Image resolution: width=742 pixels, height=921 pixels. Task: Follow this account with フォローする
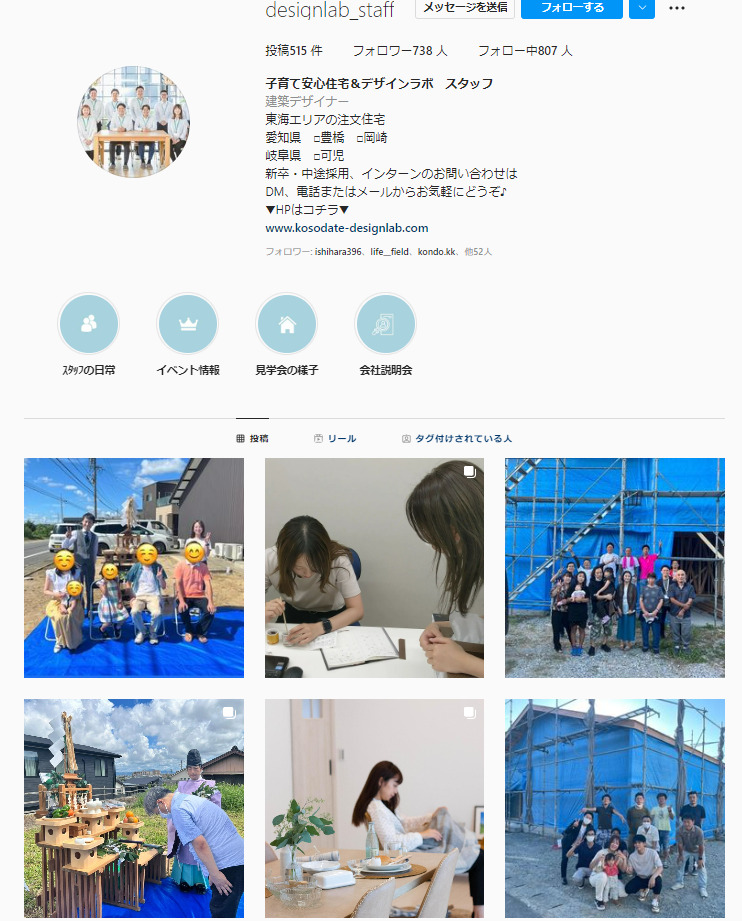[572, 8]
